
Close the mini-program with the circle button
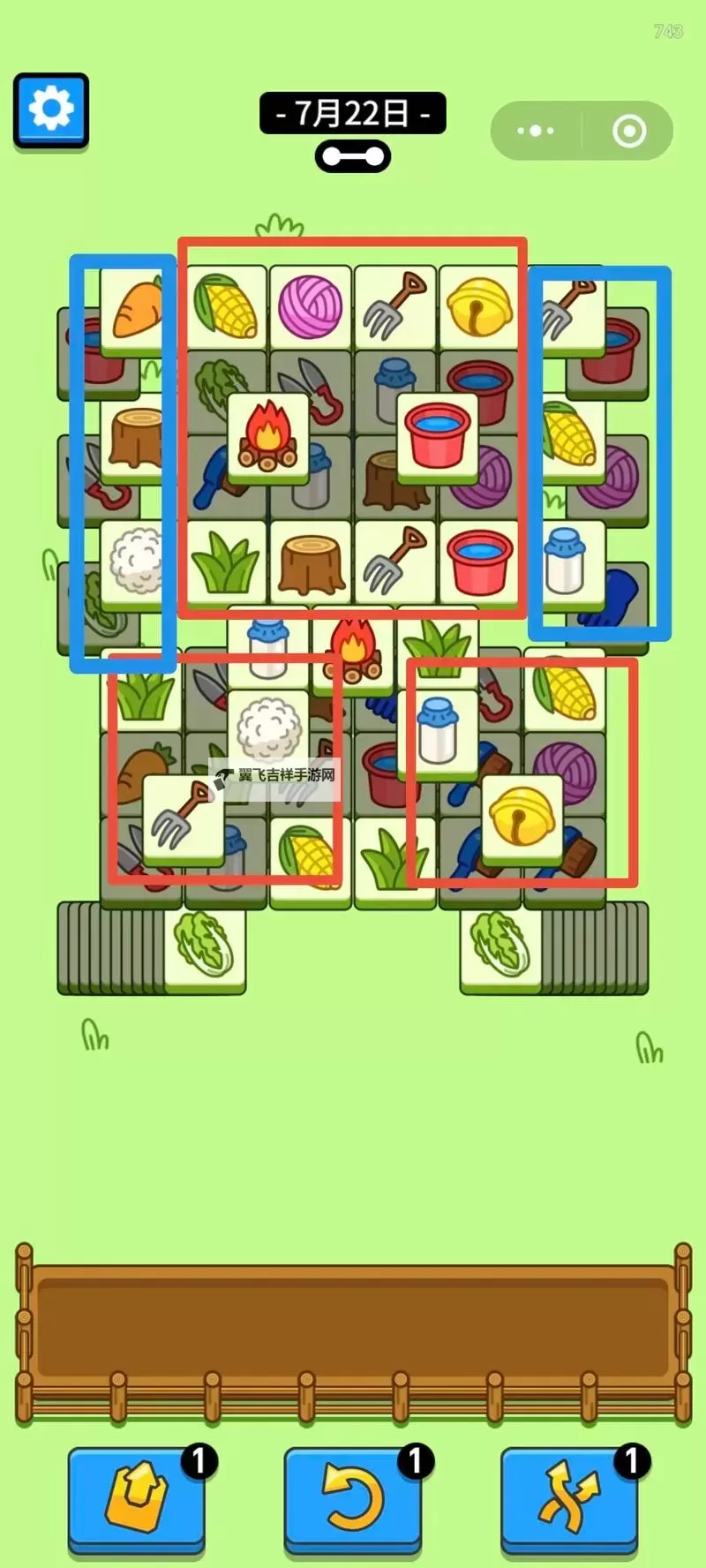(629, 131)
